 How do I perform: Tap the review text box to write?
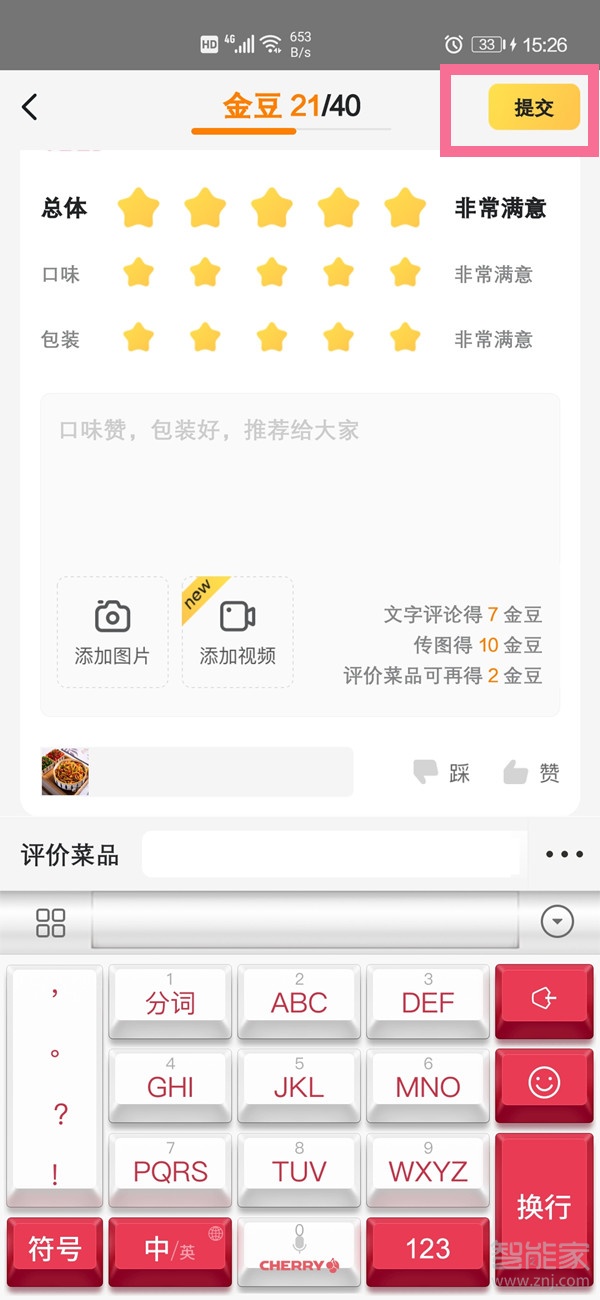pos(300,480)
